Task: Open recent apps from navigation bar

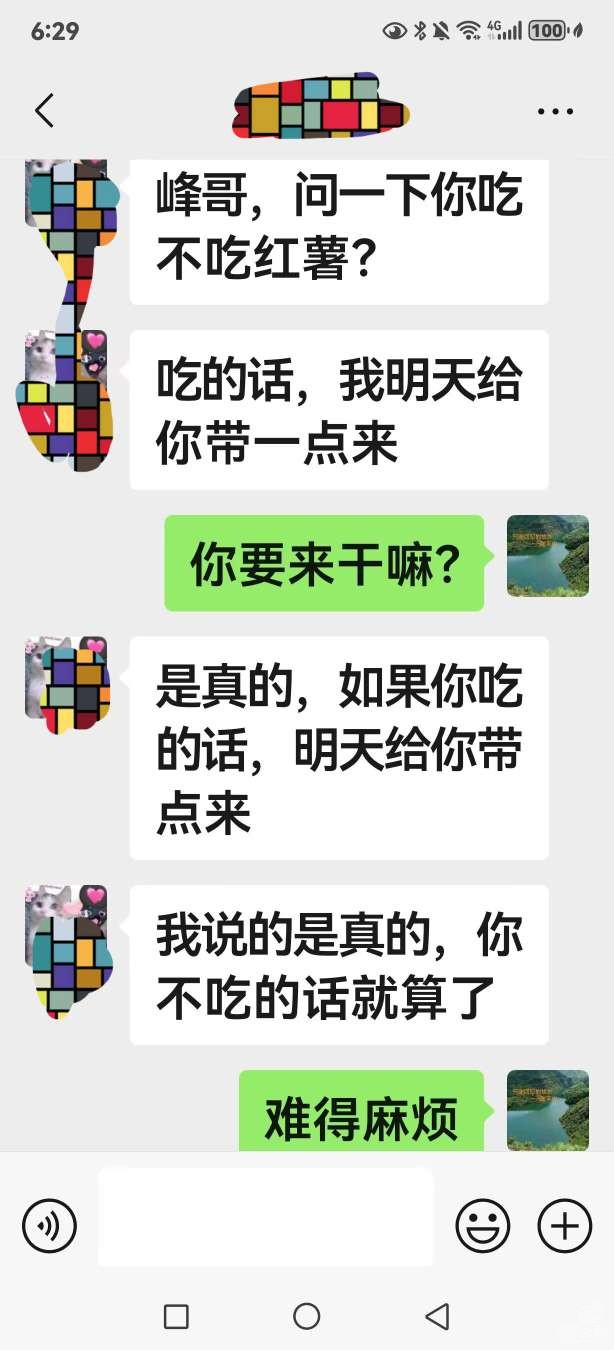Action: click(x=176, y=1316)
